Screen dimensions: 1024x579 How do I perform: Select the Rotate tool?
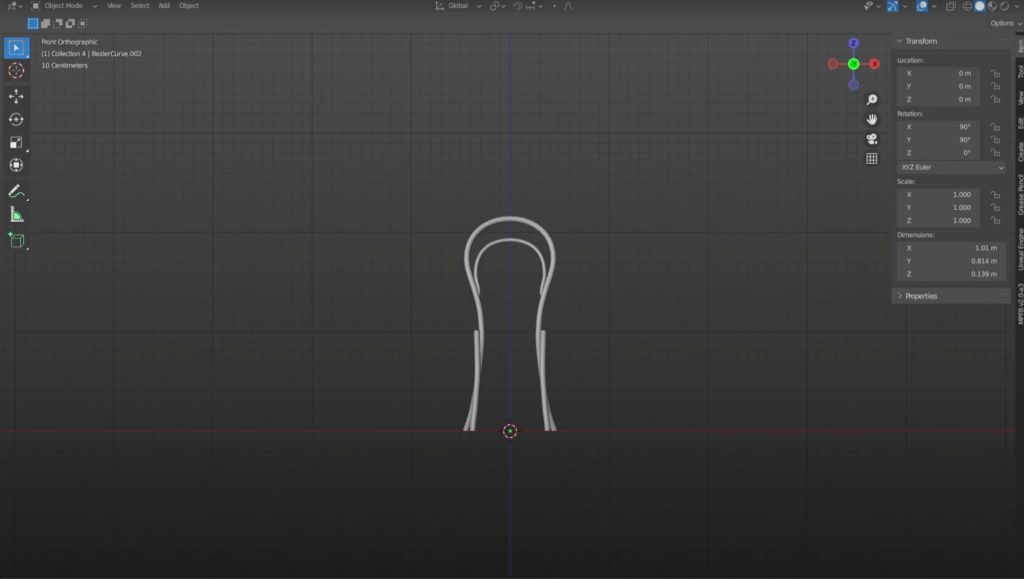click(16, 119)
